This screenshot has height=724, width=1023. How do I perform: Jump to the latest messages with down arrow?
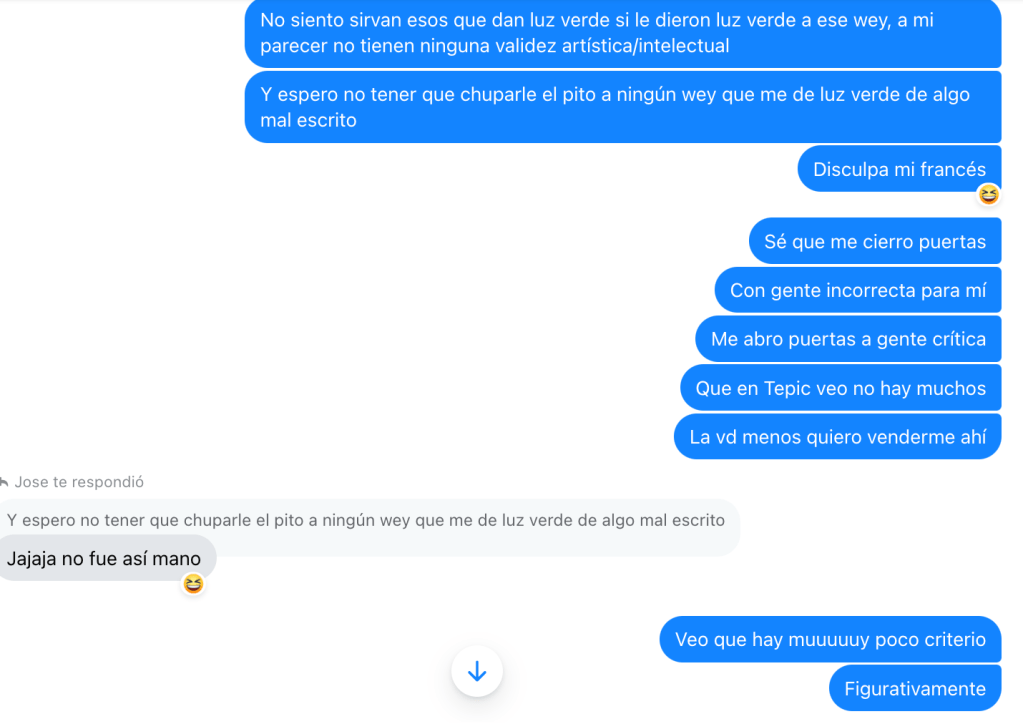pyautogui.click(x=476, y=671)
